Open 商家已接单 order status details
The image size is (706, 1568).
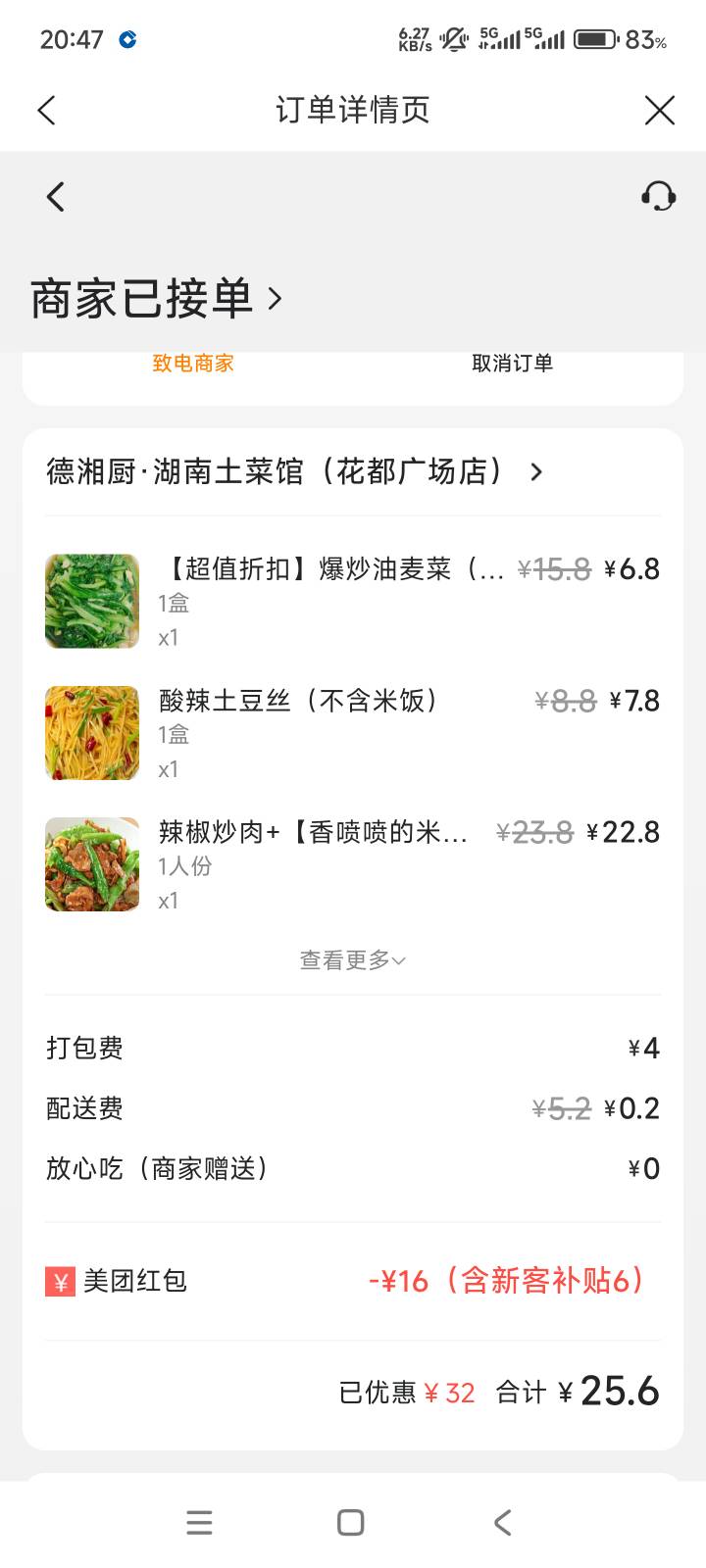[x=157, y=298]
